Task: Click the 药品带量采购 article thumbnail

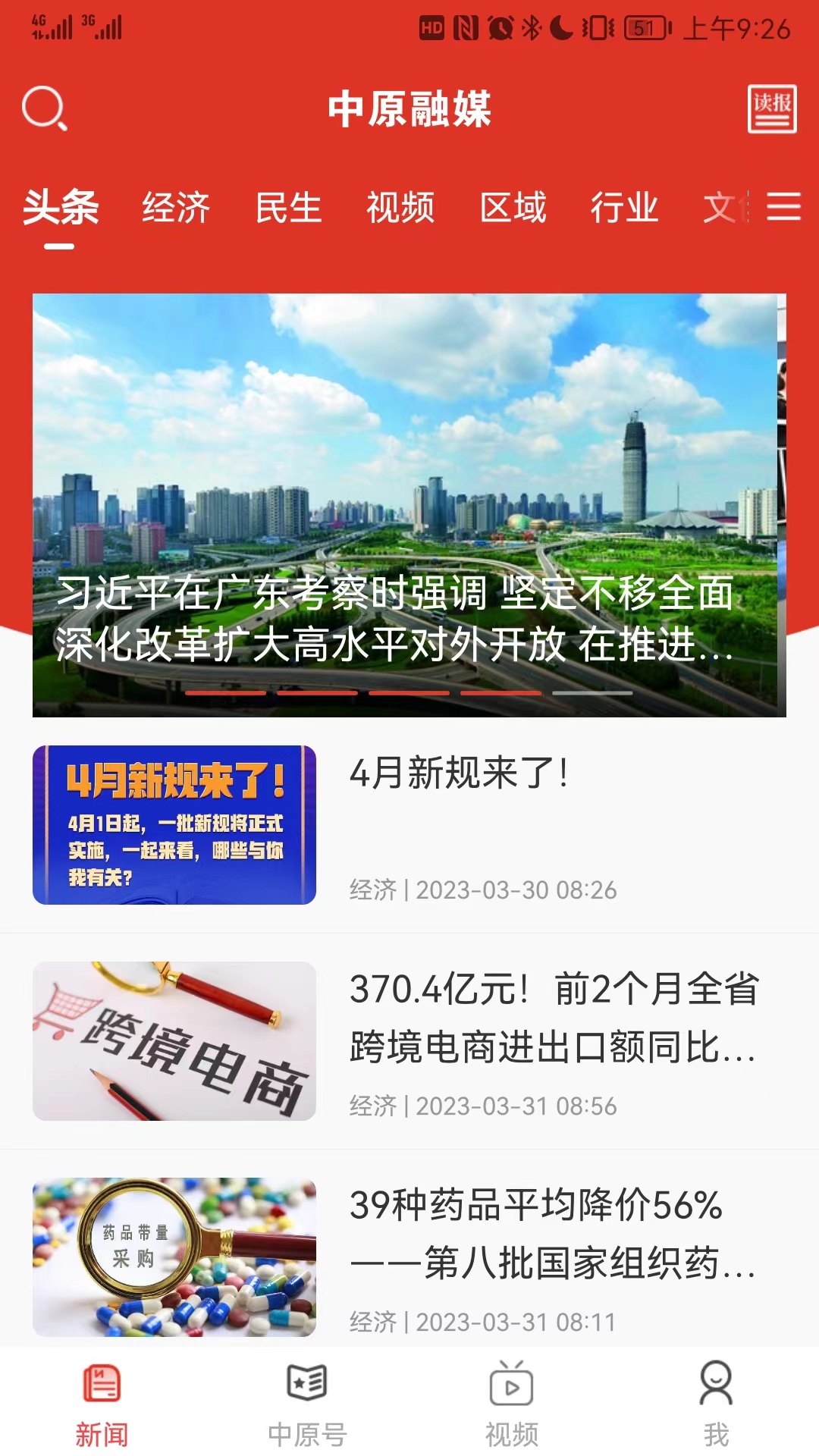Action: (x=174, y=1251)
